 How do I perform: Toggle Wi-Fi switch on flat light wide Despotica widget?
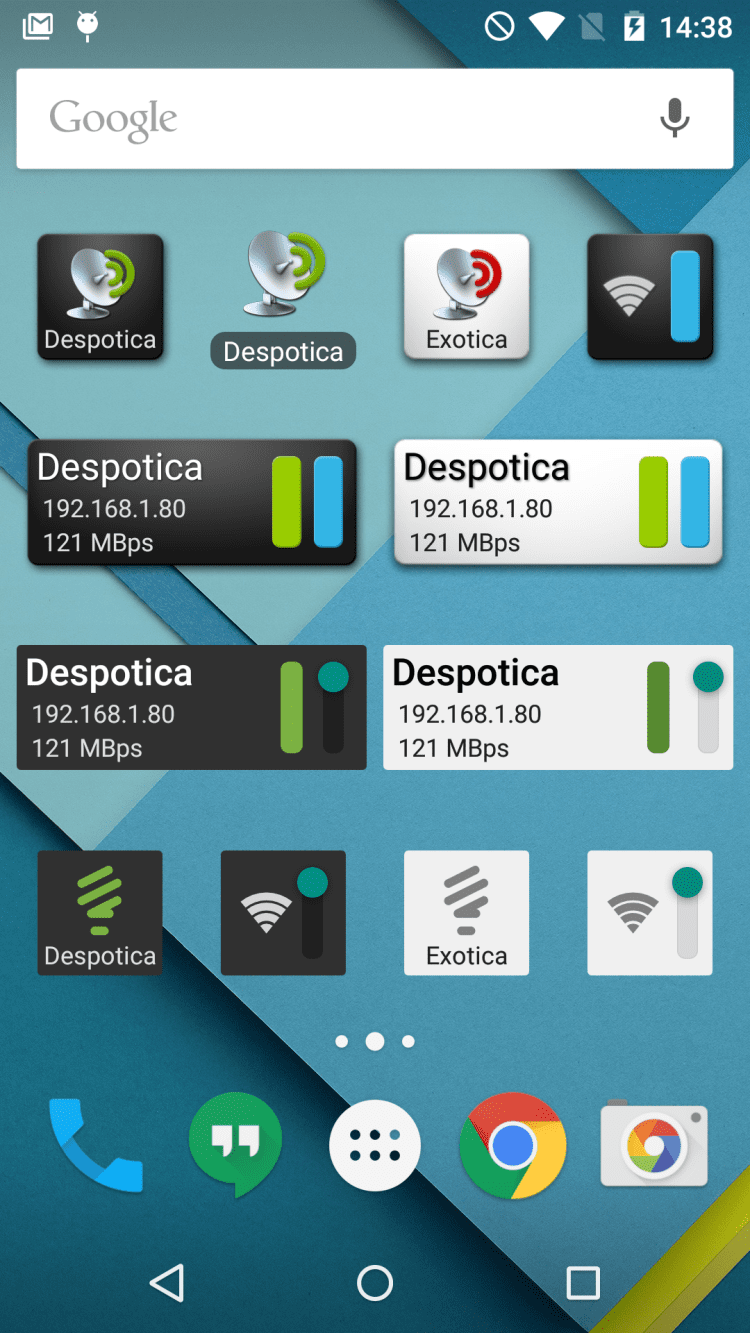point(708,707)
